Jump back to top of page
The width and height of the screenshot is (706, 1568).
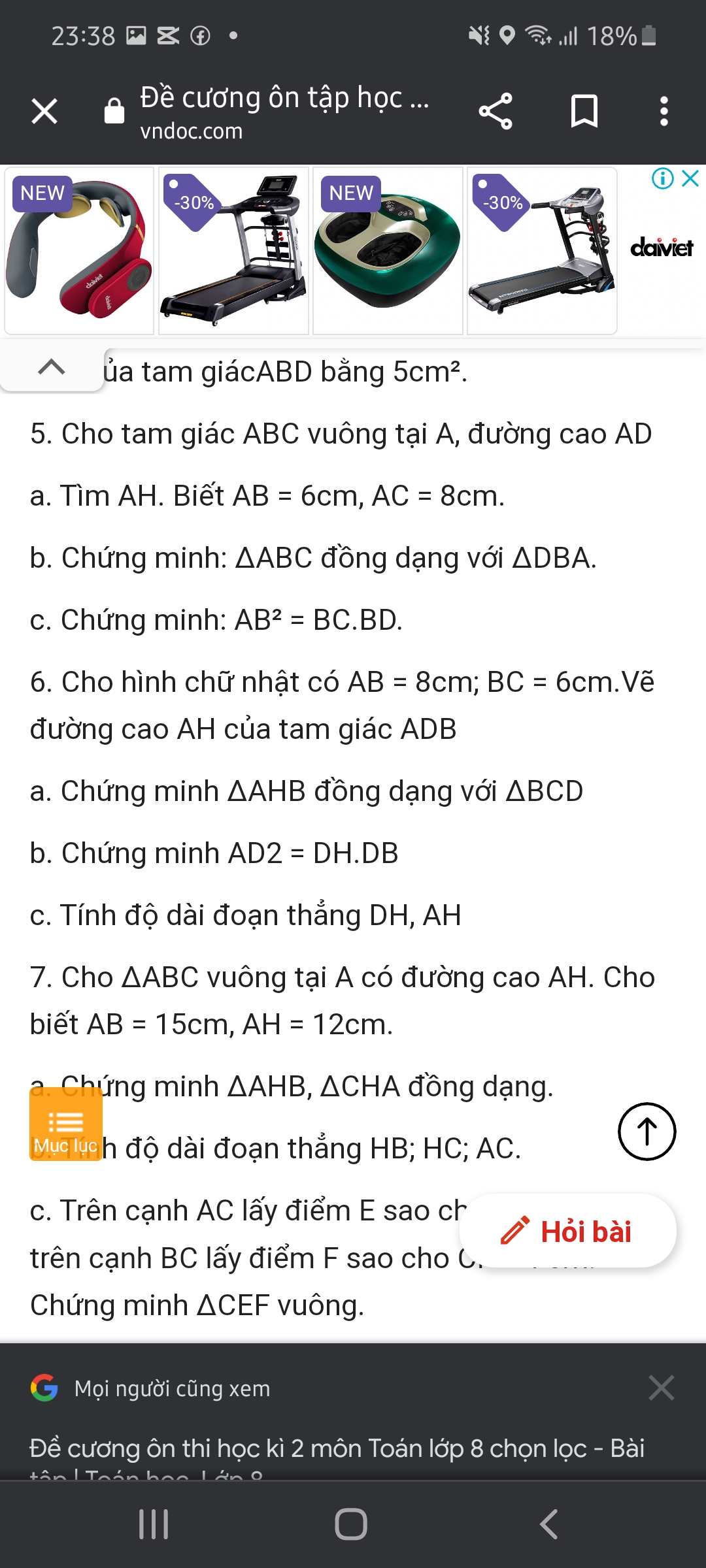(647, 1131)
